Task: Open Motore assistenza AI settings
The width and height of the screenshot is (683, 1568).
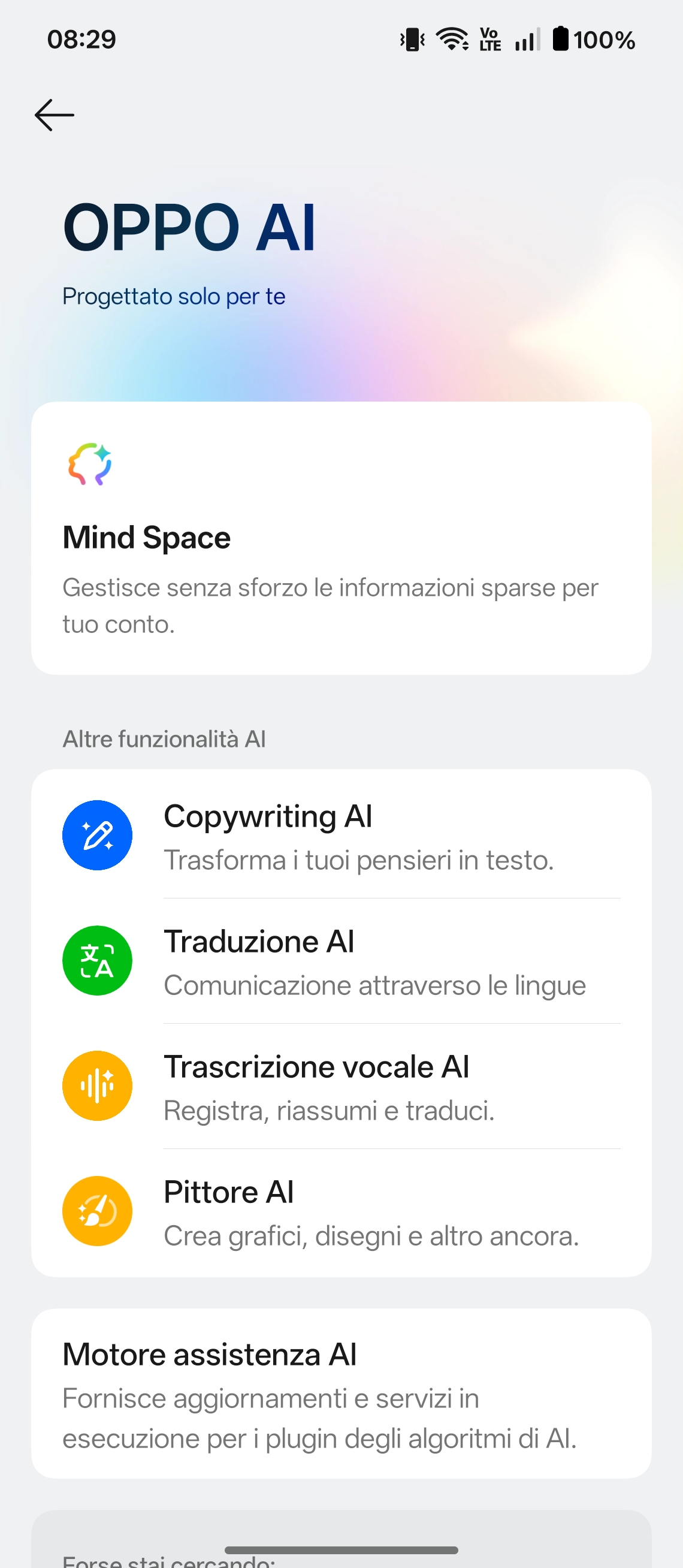Action: (x=340, y=1394)
